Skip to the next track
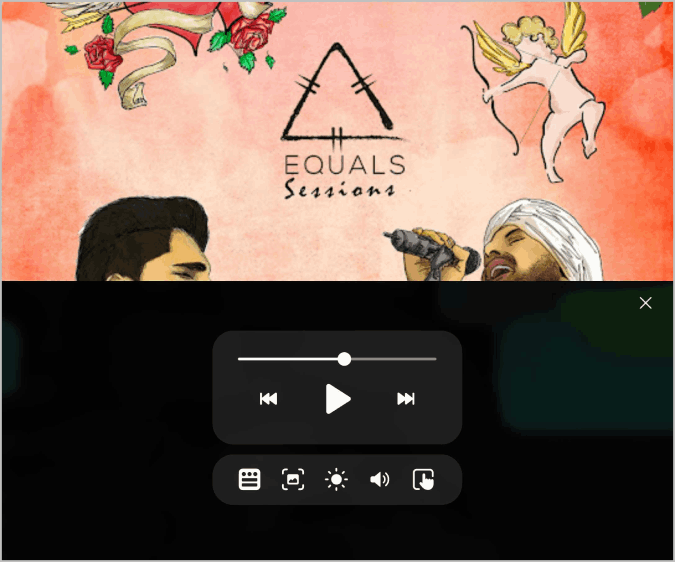 point(406,399)
